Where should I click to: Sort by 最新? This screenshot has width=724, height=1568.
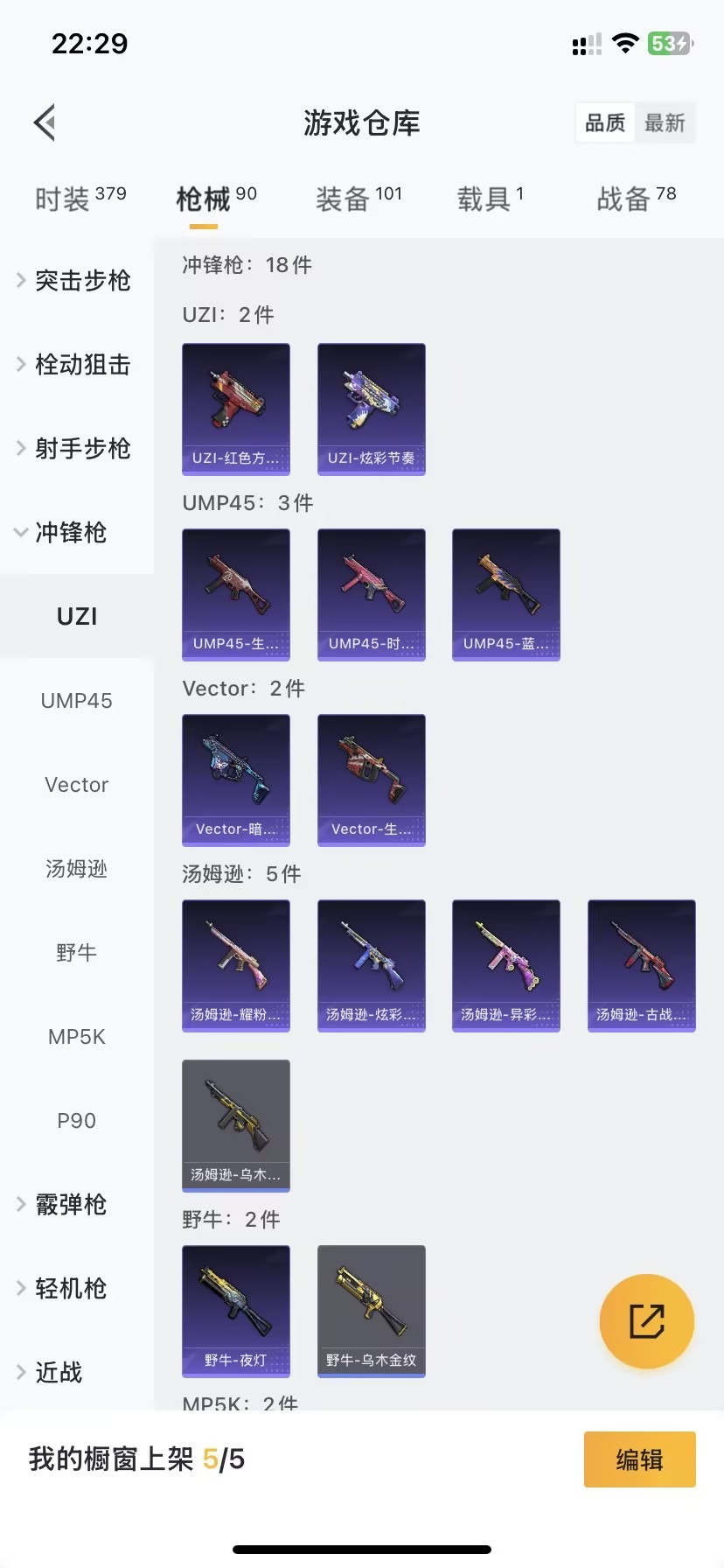pos(665,122)
